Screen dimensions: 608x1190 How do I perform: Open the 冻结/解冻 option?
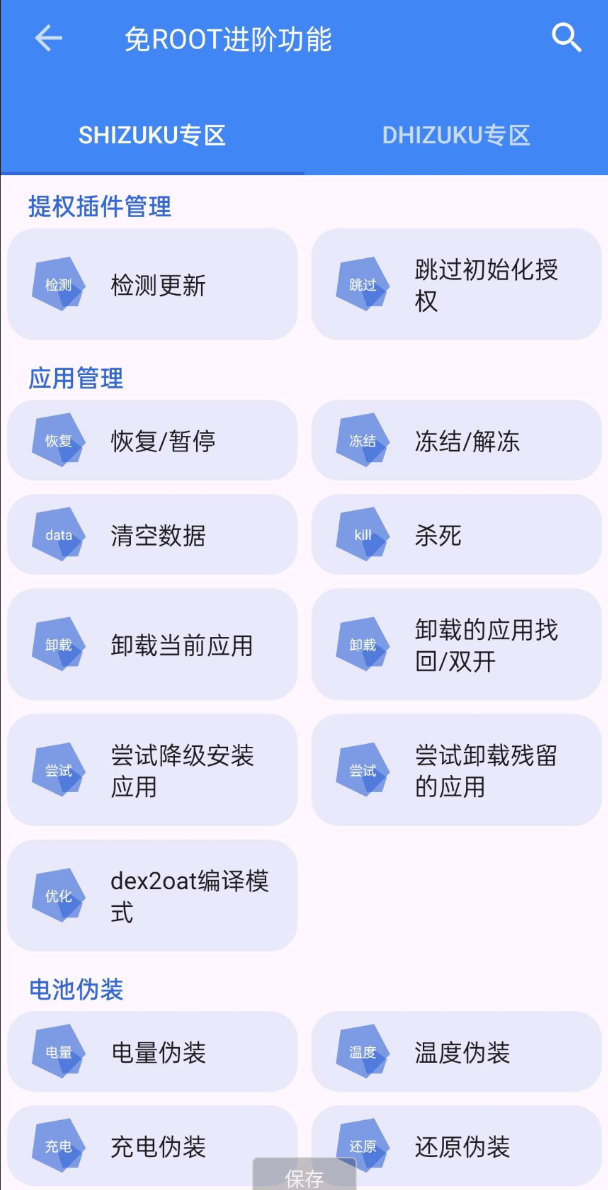456,441
